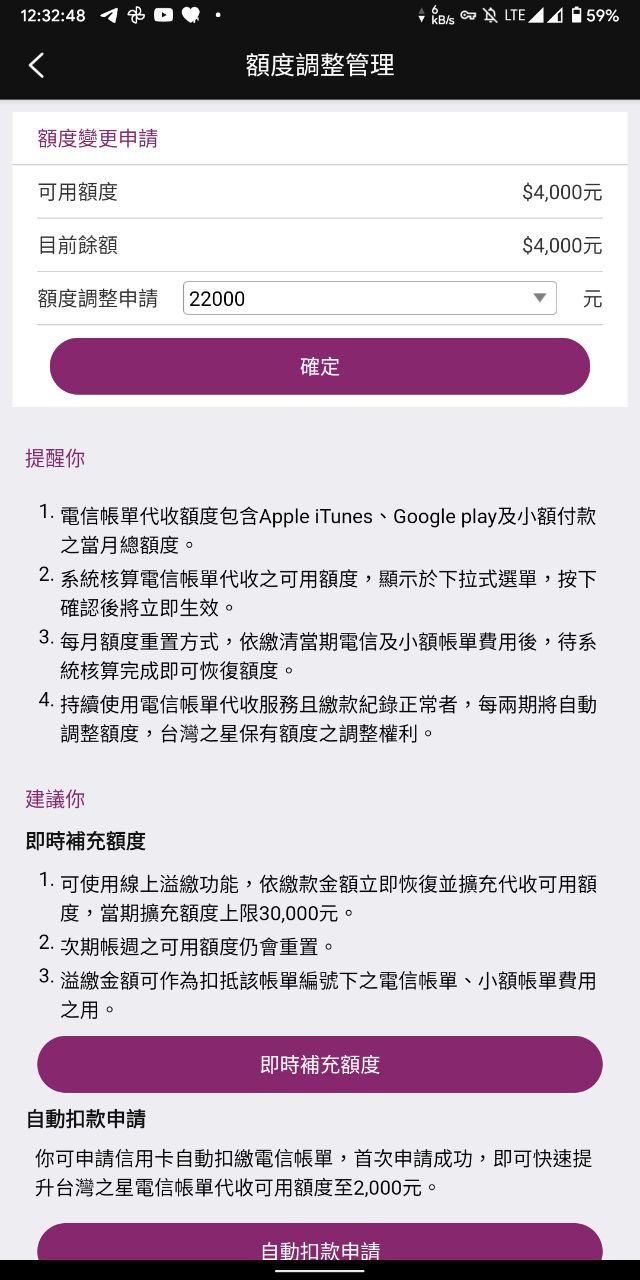Confirm with the 確定 button
The width and height of the screenshot is (640, 1280).
tap(320, 366)
